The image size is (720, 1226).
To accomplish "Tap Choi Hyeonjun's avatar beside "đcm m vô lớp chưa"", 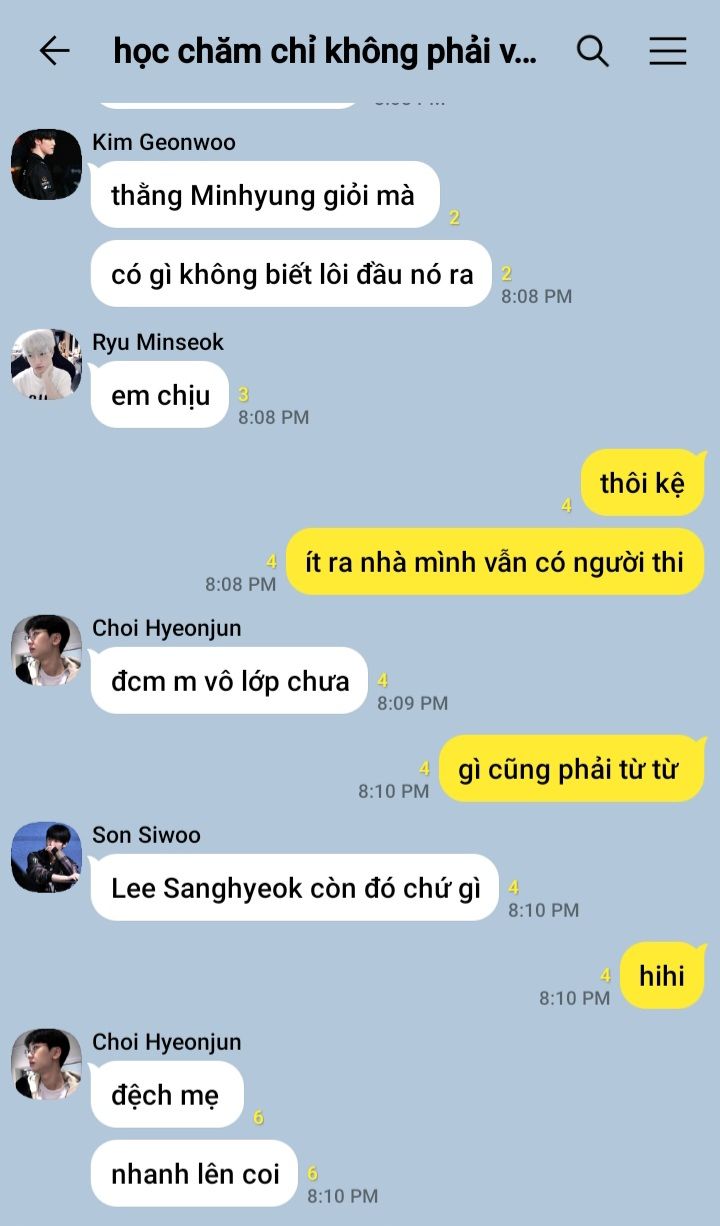I will point(46,650).
